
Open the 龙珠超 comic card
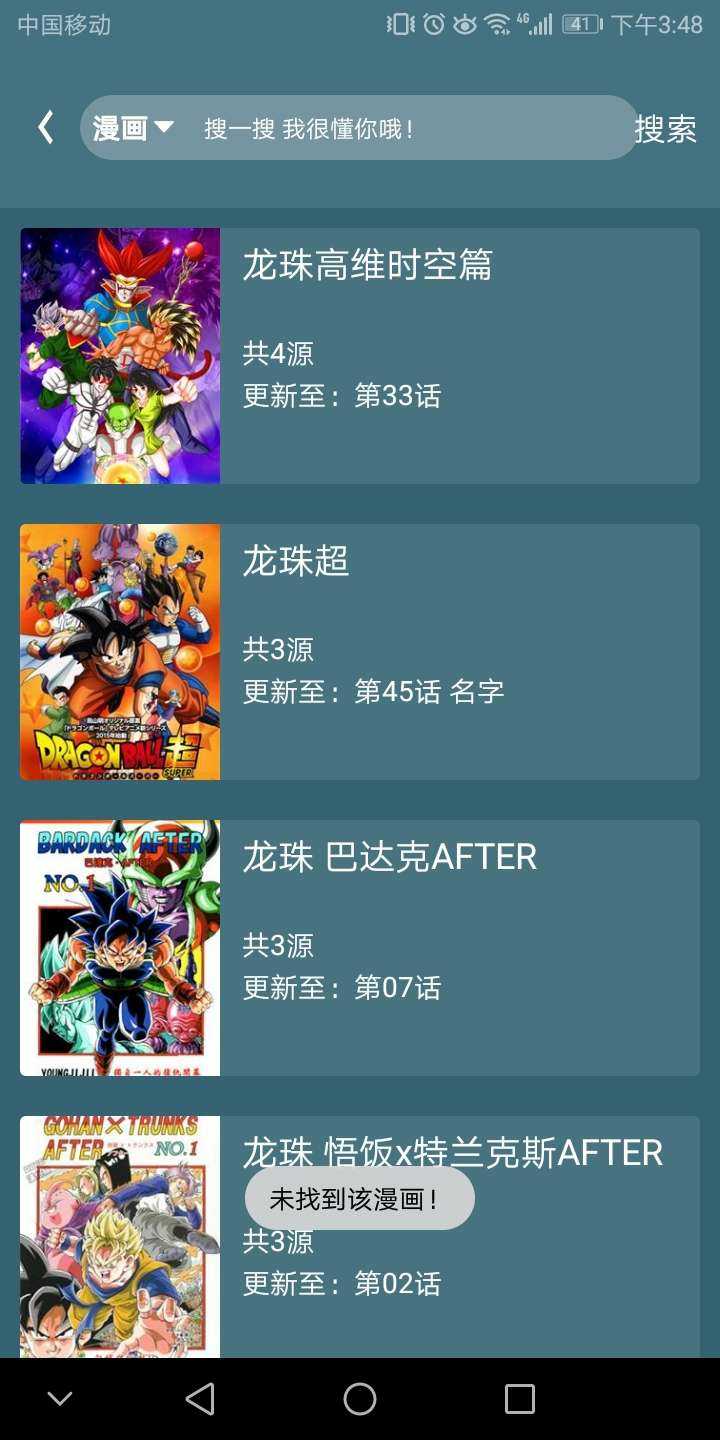coord(360,652)
